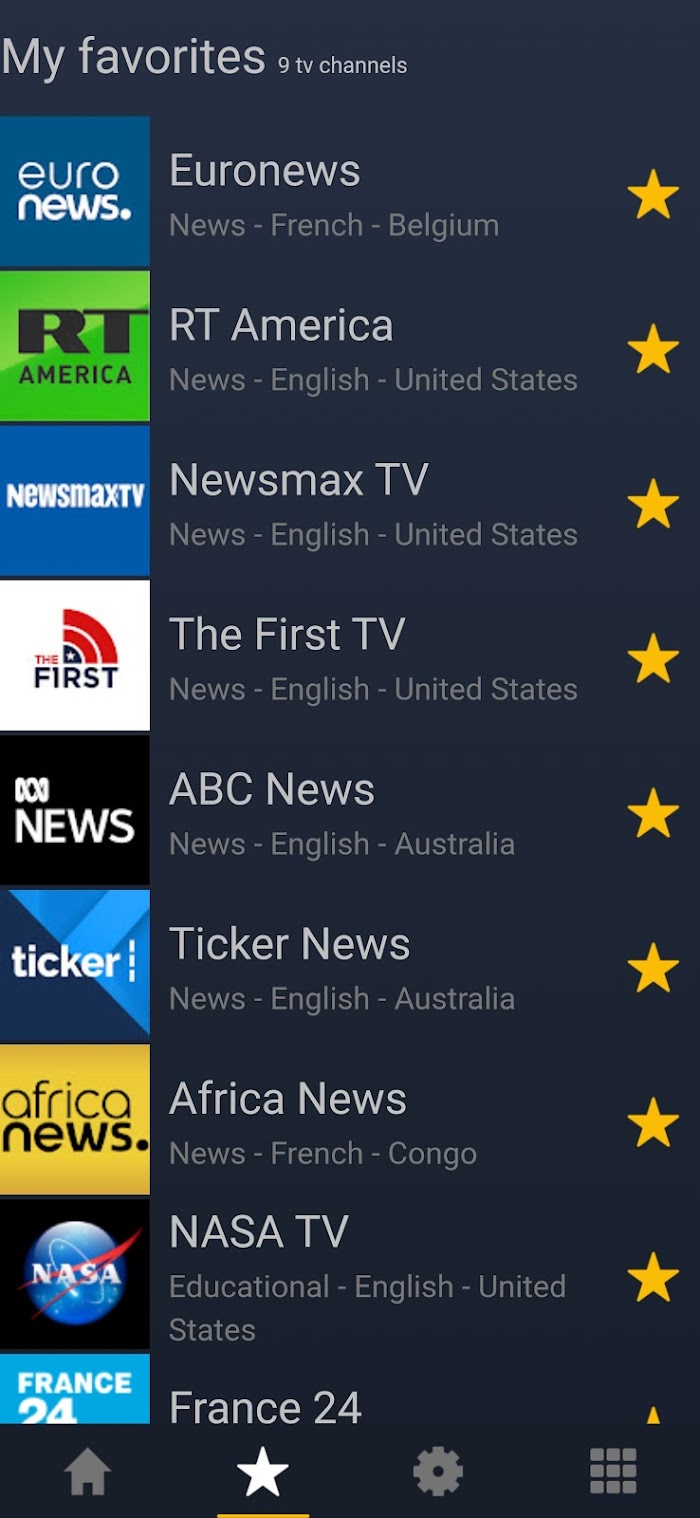Remove Africa News from favorites
700x1518 pixels.
click(x=653, y=1122)
